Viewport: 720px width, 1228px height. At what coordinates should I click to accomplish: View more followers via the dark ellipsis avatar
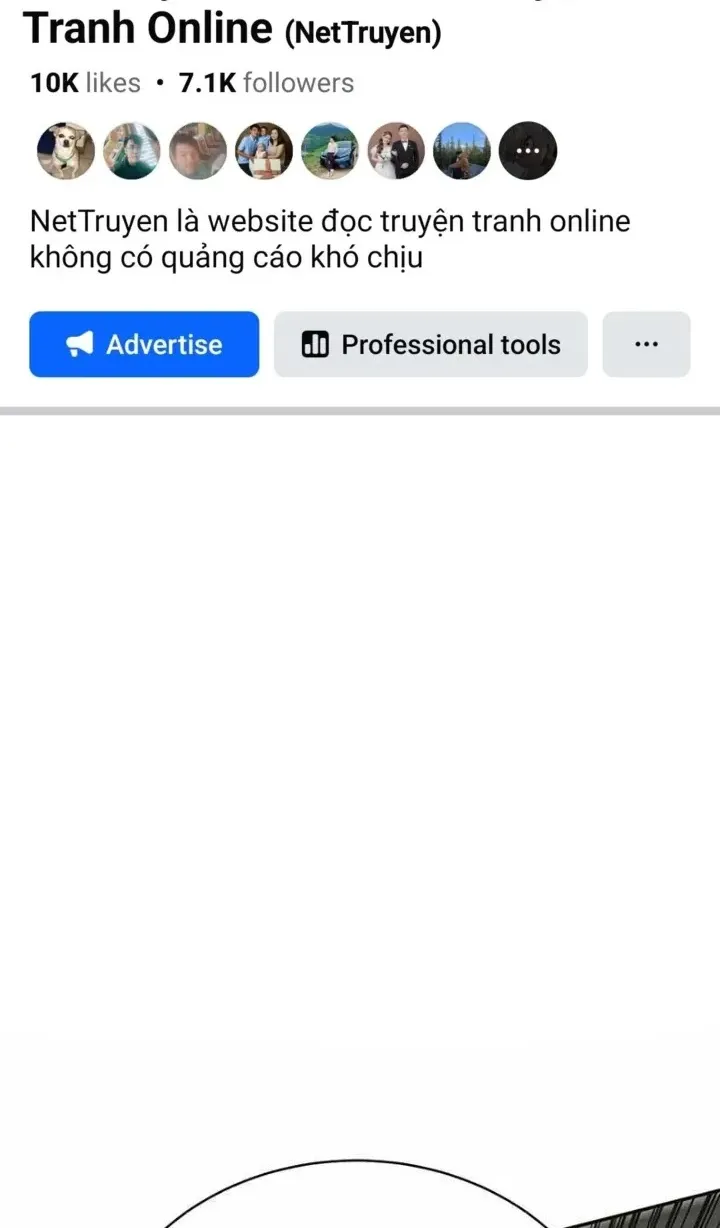527,151
